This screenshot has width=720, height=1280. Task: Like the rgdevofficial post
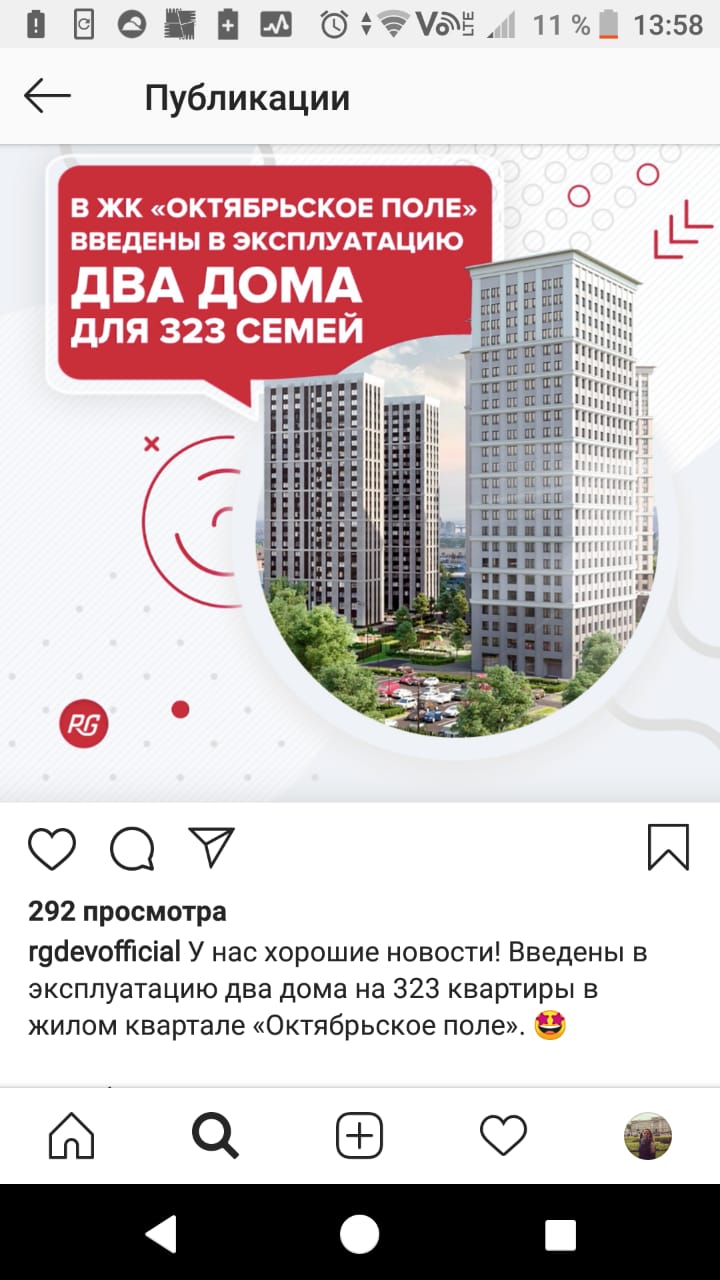(52, 849)
